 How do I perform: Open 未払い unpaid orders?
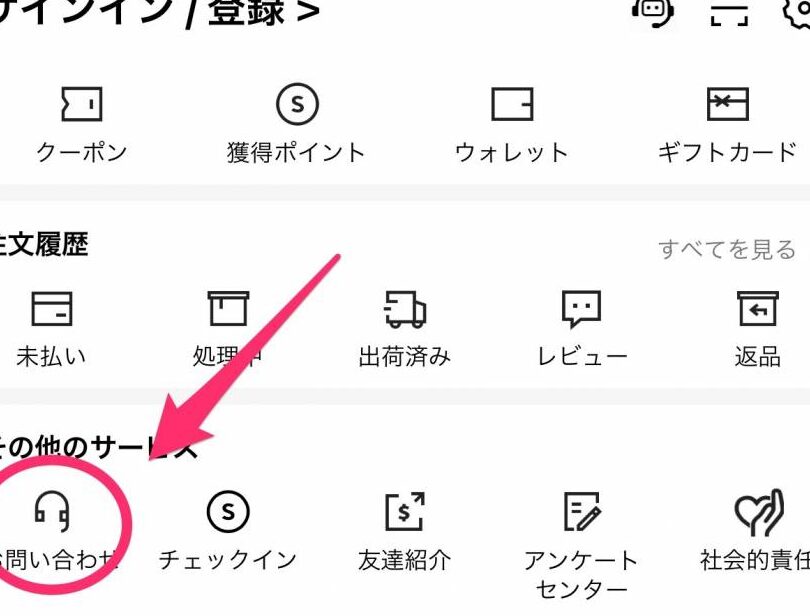pos(52,327)
